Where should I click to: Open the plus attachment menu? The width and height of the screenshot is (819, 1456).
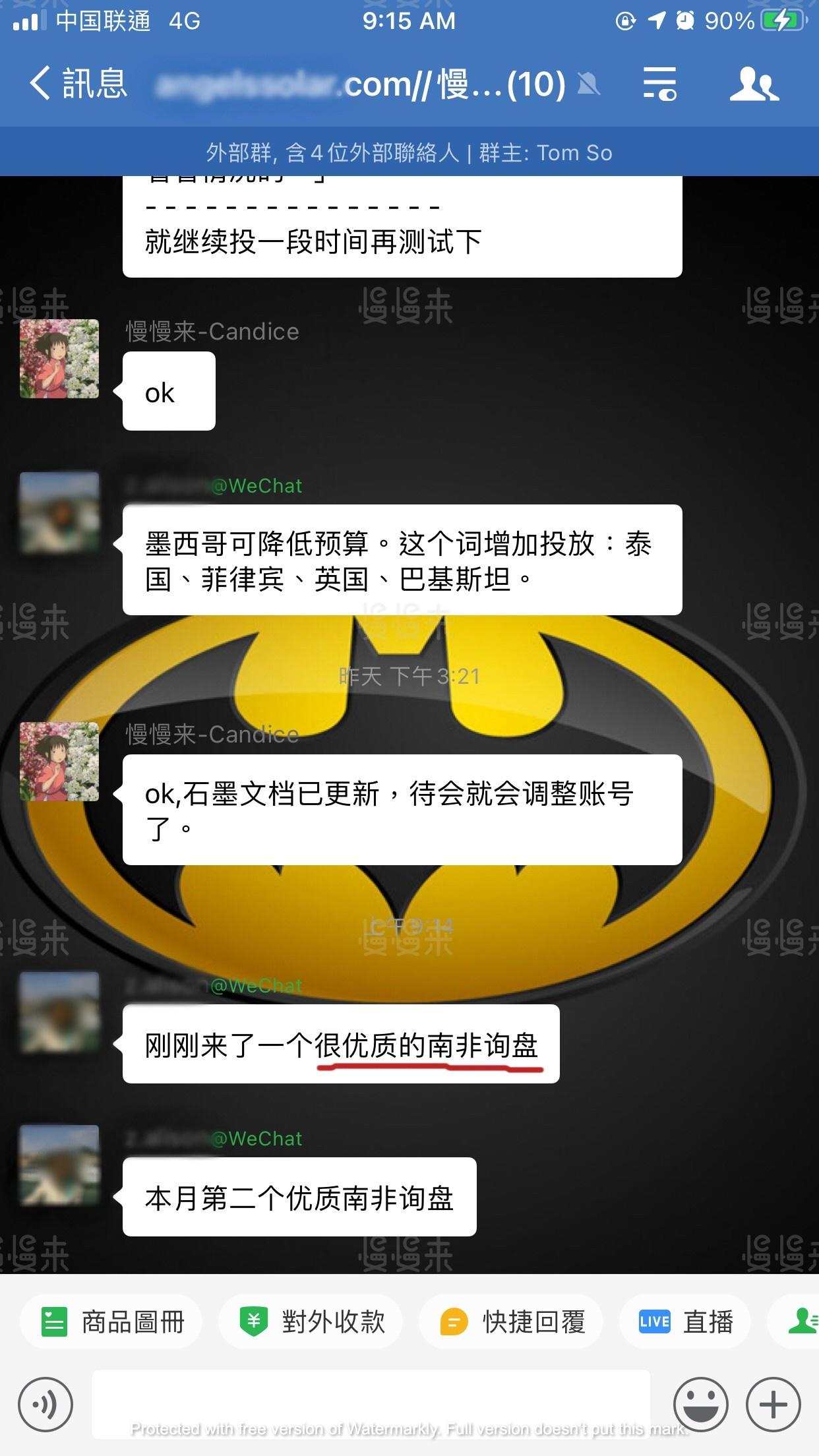(773, 1405)
